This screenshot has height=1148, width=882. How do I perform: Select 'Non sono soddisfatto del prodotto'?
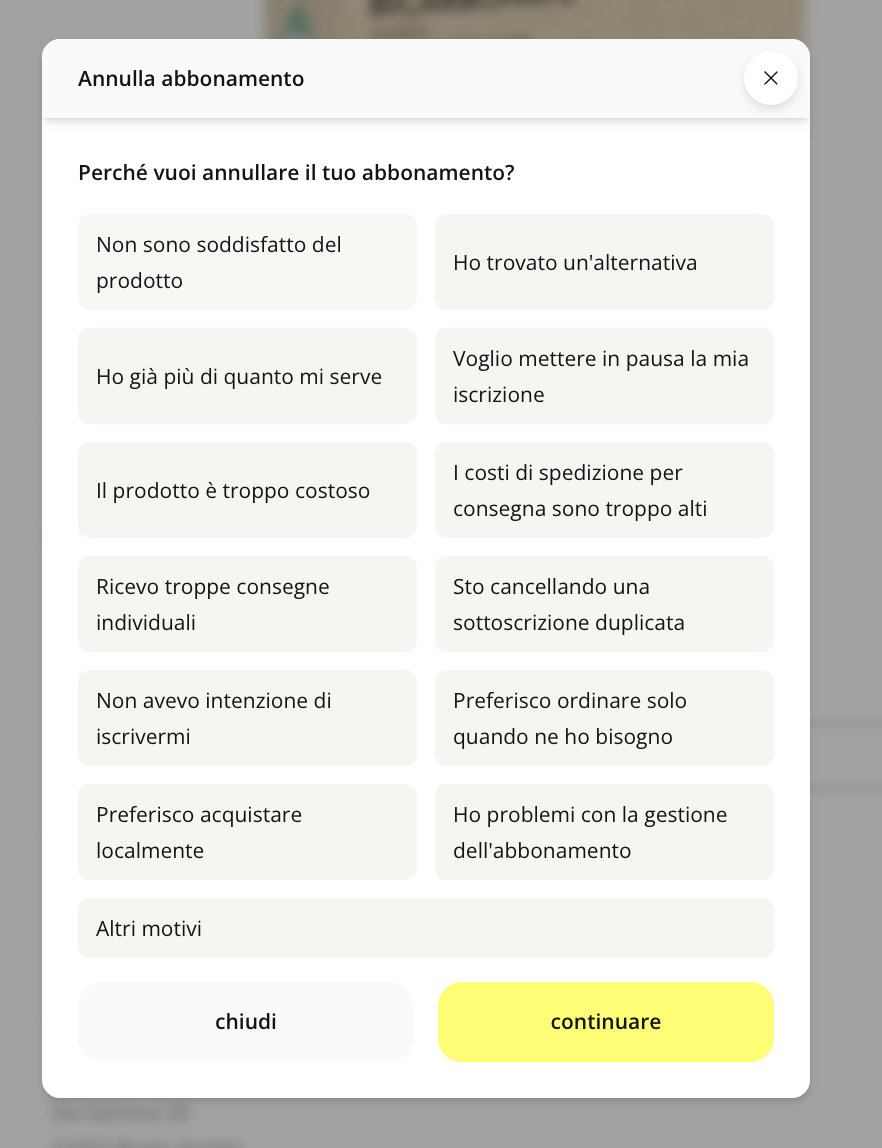tap(247, 262)
